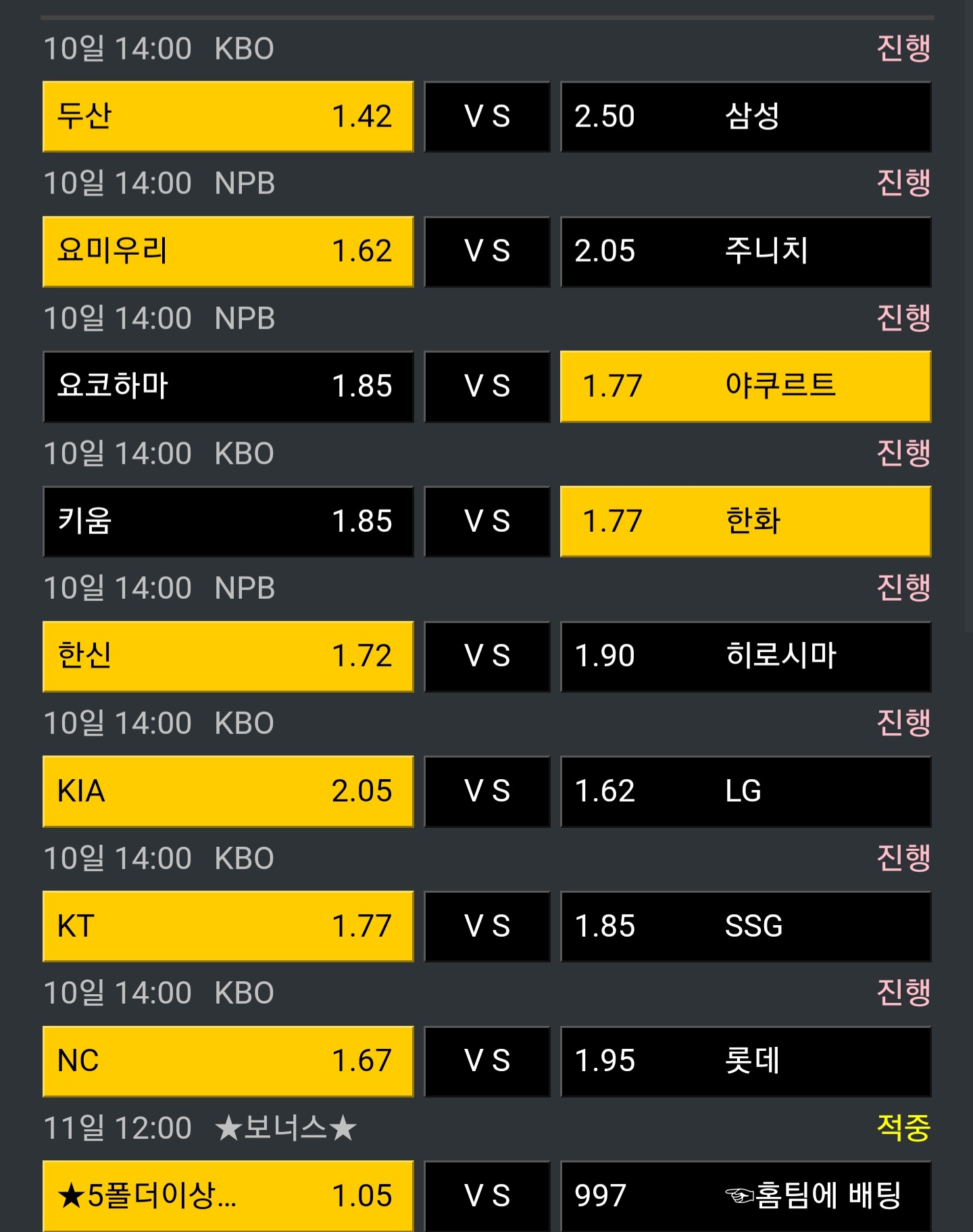Select 요코하마 at odds 1.85
The height and width of the screenshot is (1232, 973).
[x=228, y=387]
